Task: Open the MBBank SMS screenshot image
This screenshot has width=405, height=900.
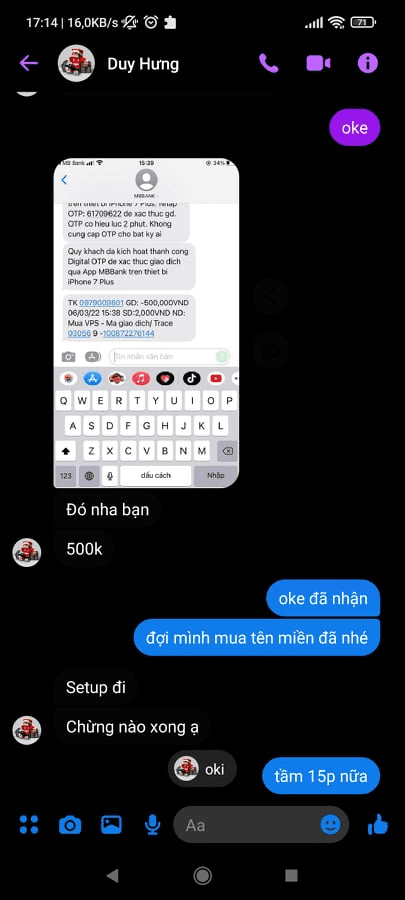Action: pyautogui.click(x=146, y=323)
